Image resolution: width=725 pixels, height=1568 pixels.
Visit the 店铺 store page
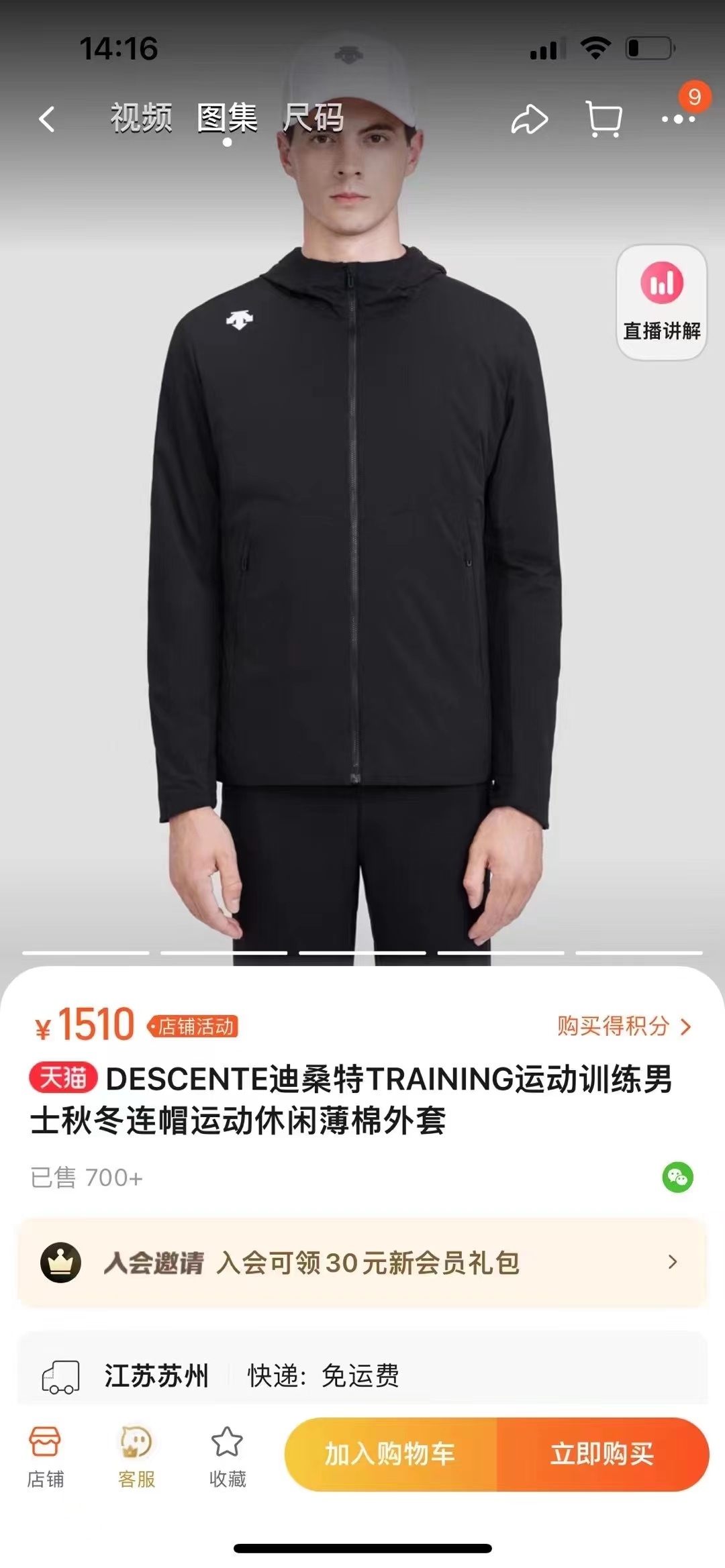tap(45, 1456)
